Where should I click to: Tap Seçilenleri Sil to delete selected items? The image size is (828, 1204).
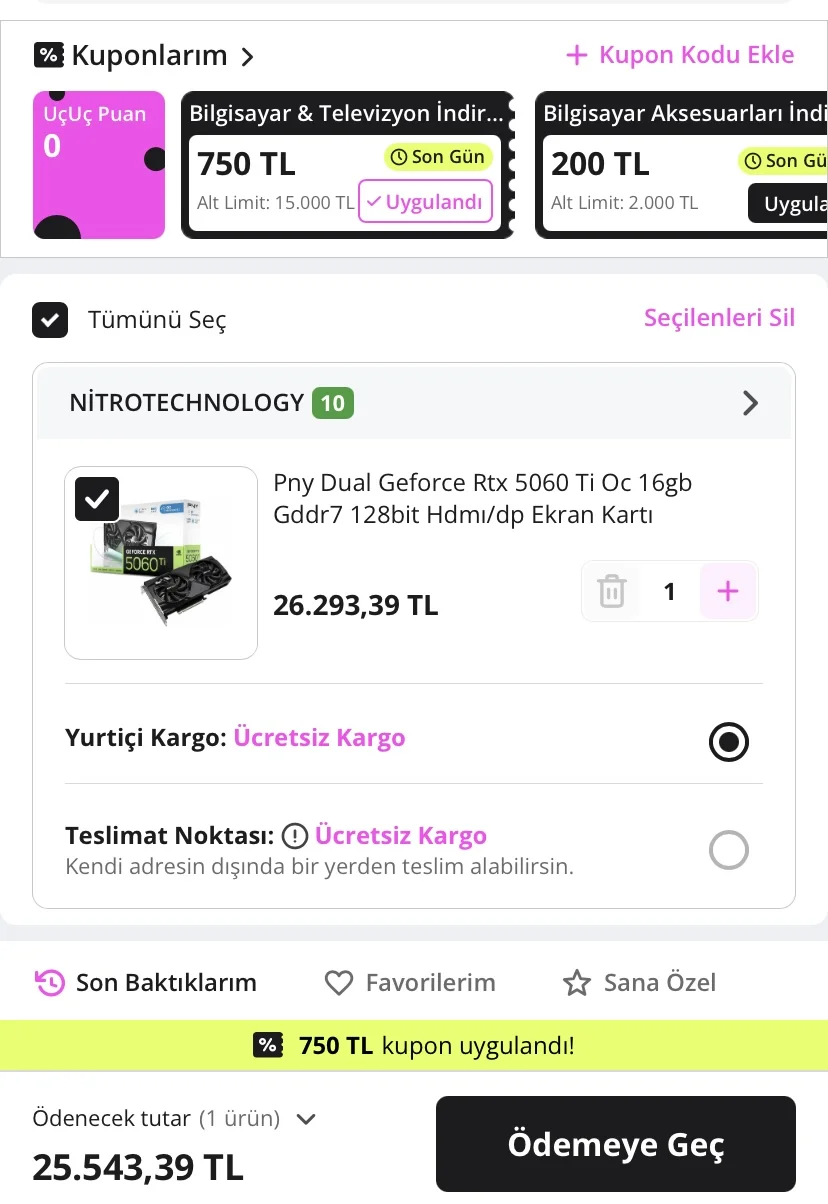719,318
